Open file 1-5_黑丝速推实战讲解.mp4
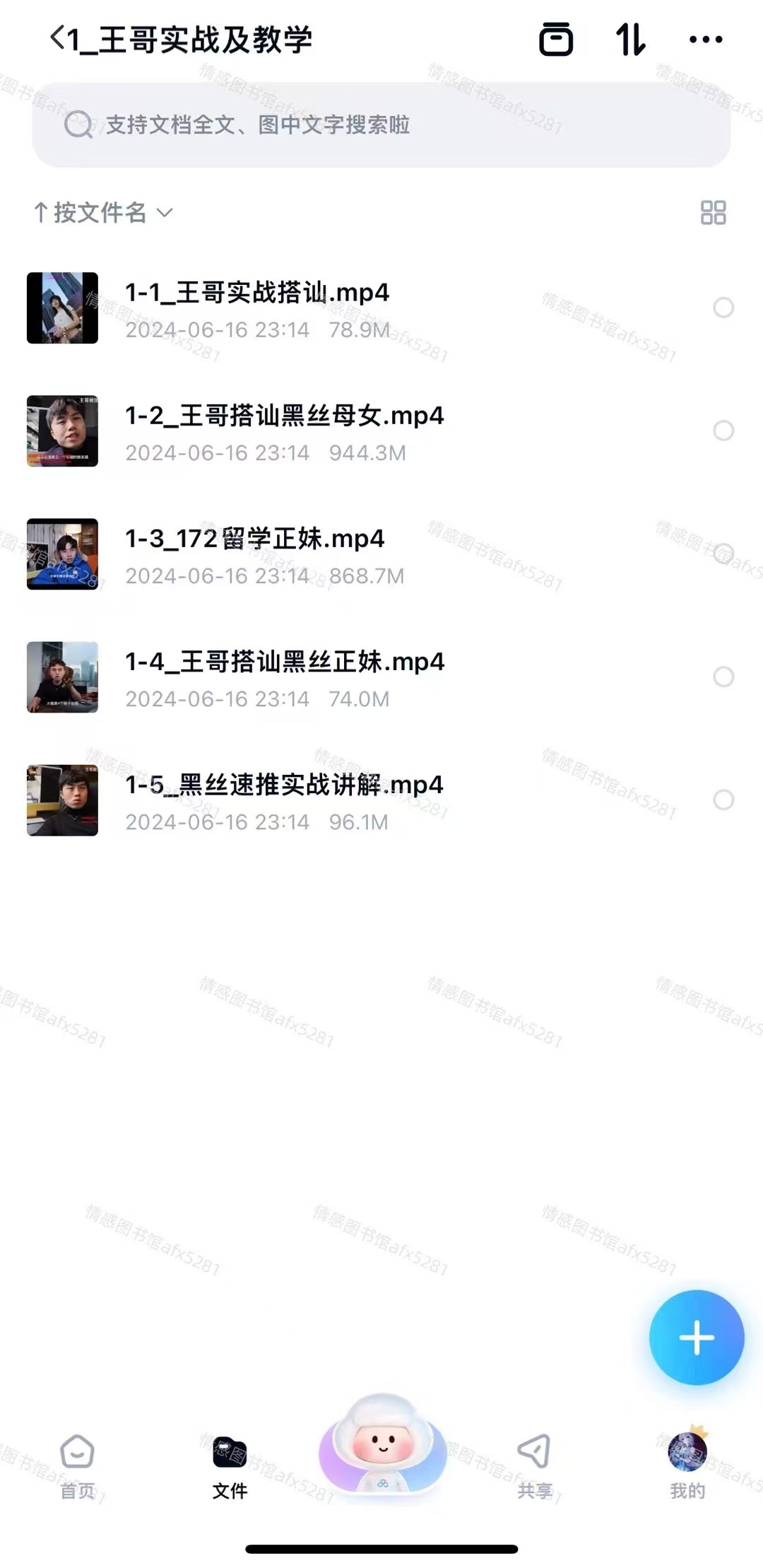This screenshot has height=1568, width=763. coord(284,785)
